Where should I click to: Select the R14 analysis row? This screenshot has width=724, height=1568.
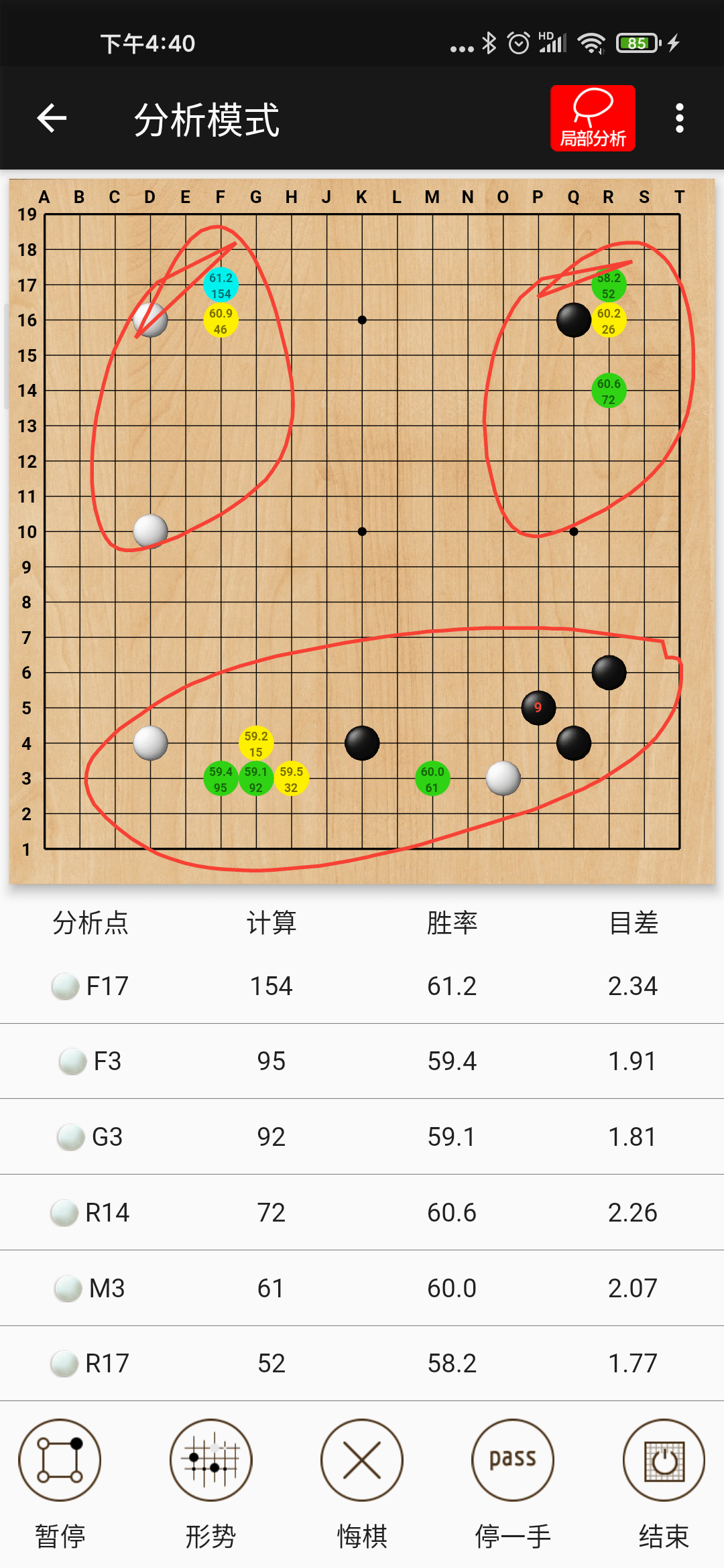tap(362, 1212)
